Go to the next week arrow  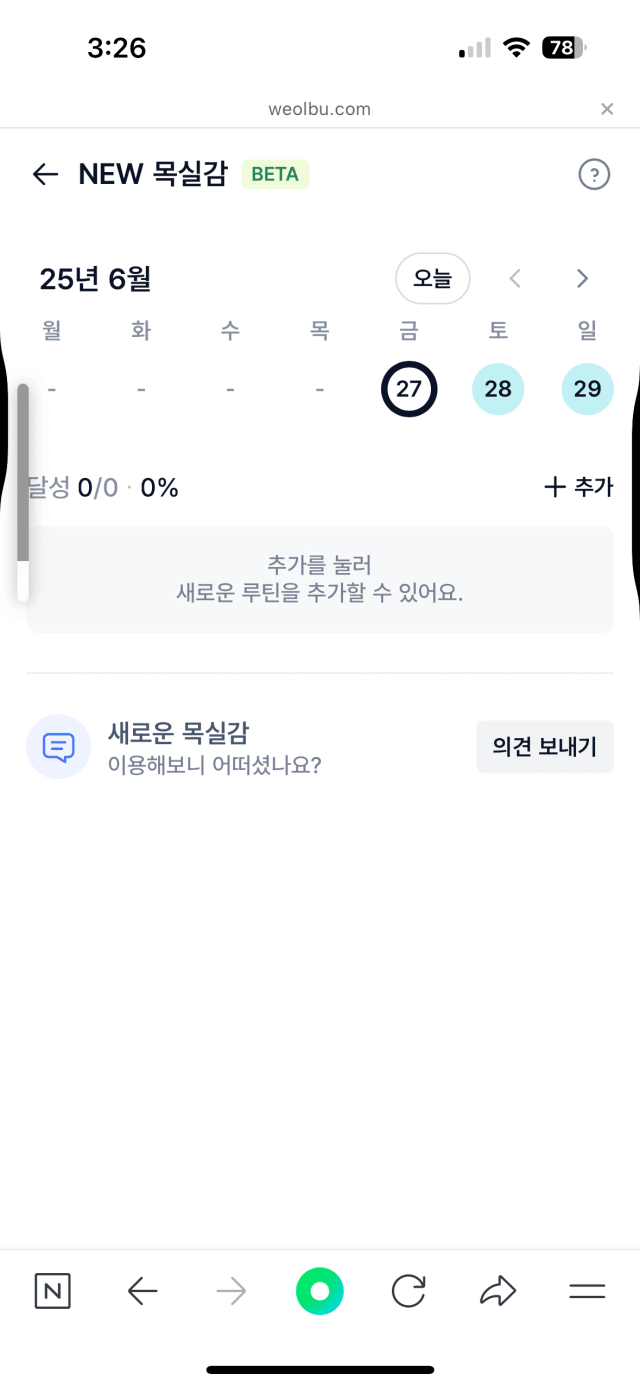582,280
